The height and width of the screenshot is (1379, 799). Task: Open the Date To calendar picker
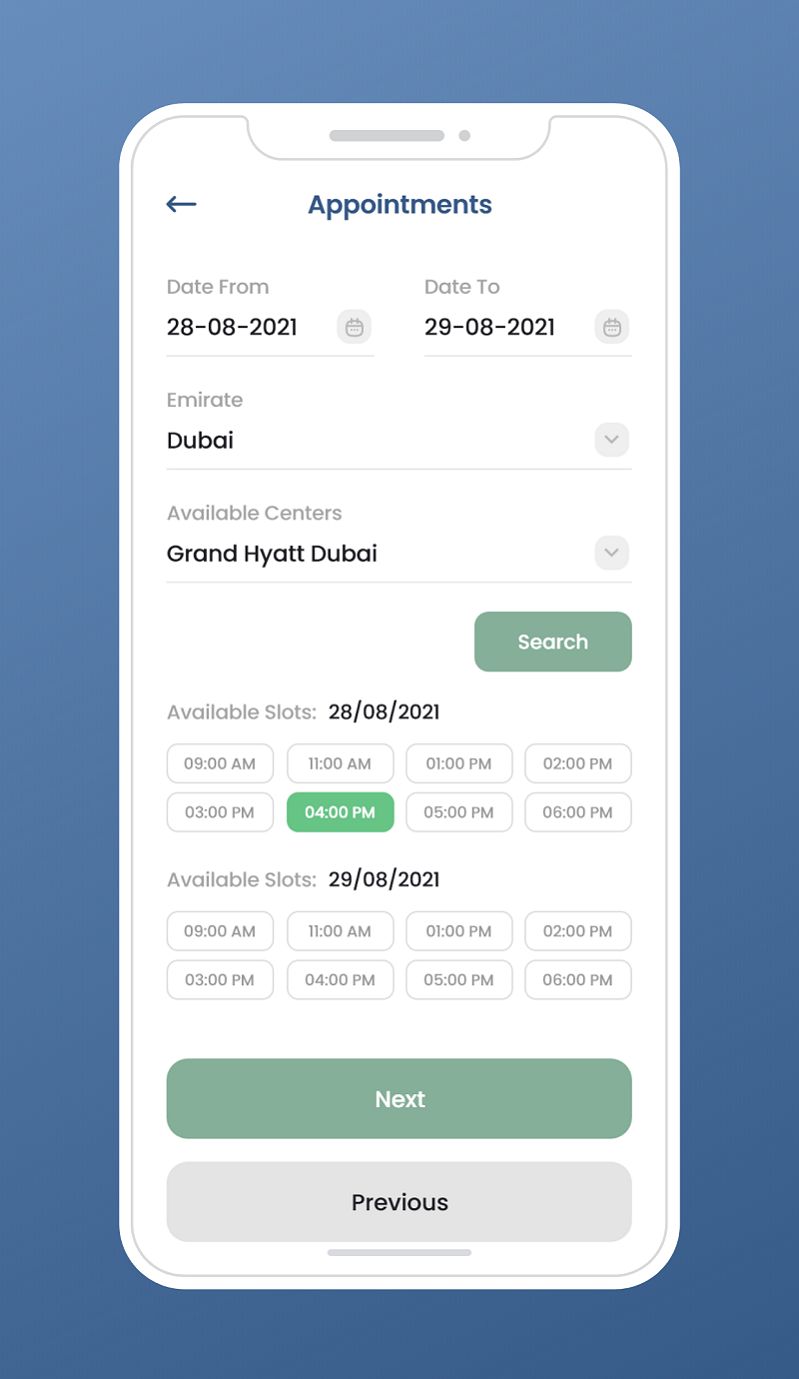point(612,327)
